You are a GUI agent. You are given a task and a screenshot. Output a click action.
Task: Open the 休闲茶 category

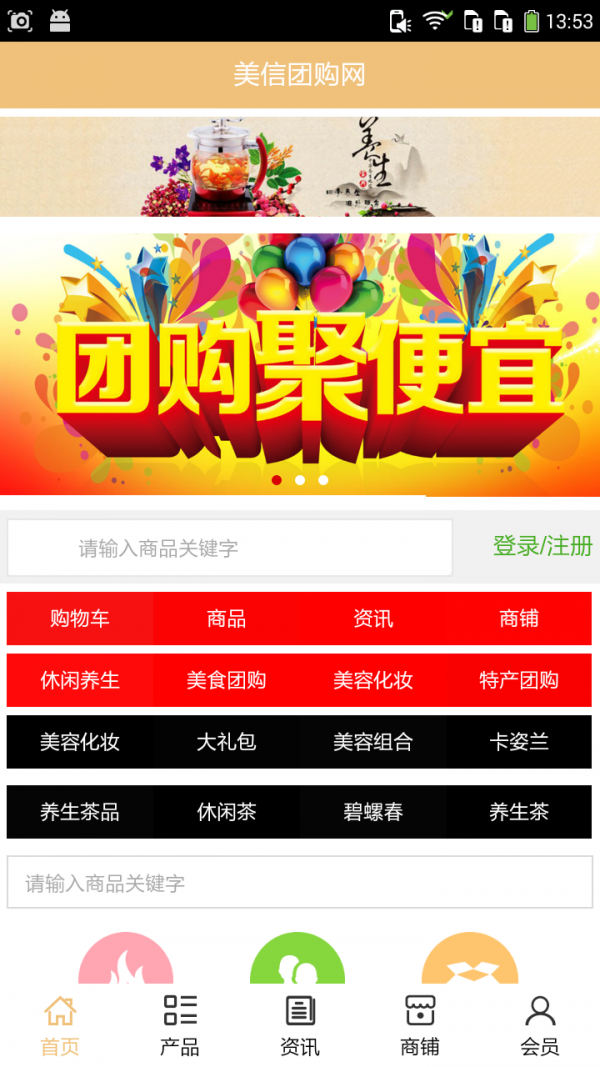226,812
